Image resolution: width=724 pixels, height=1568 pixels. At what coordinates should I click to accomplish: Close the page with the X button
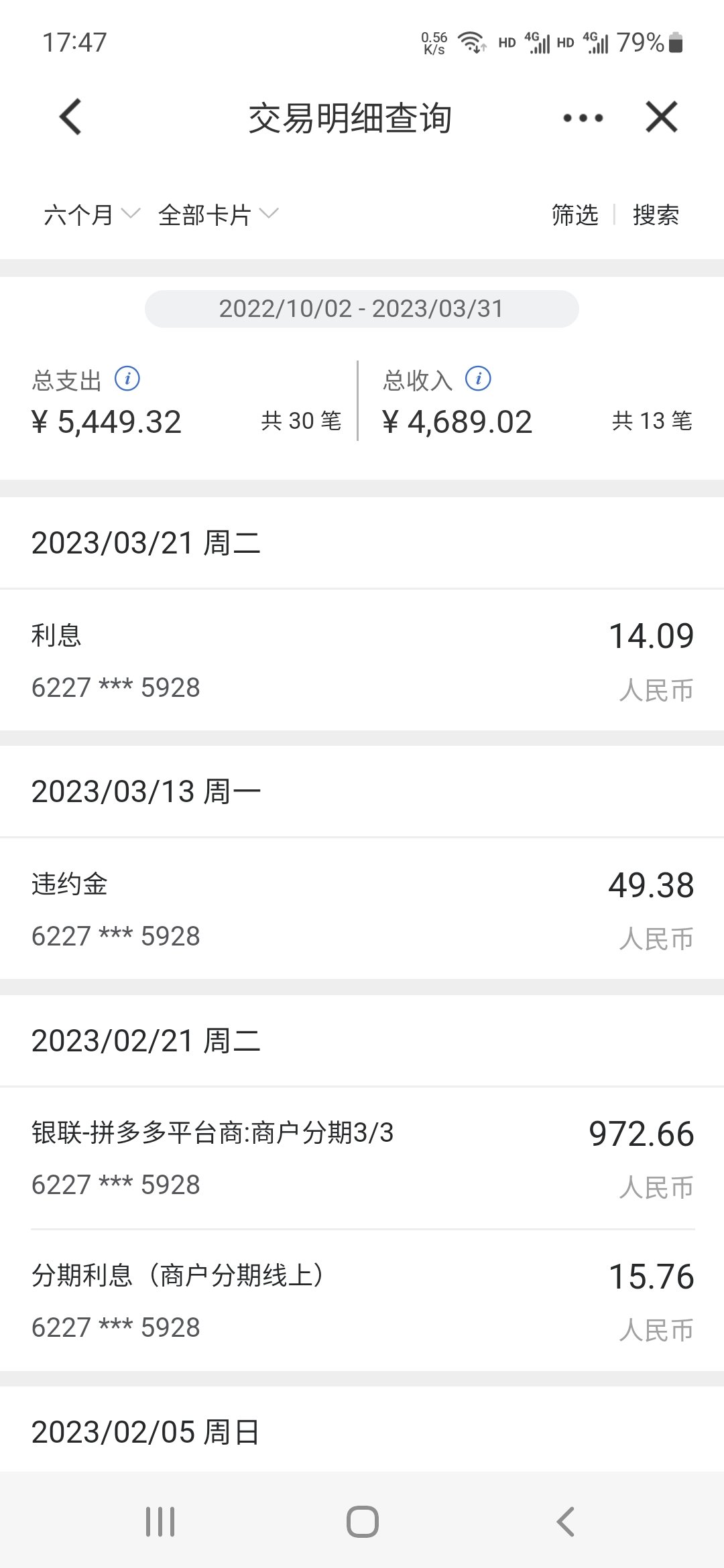click(661, 117)
